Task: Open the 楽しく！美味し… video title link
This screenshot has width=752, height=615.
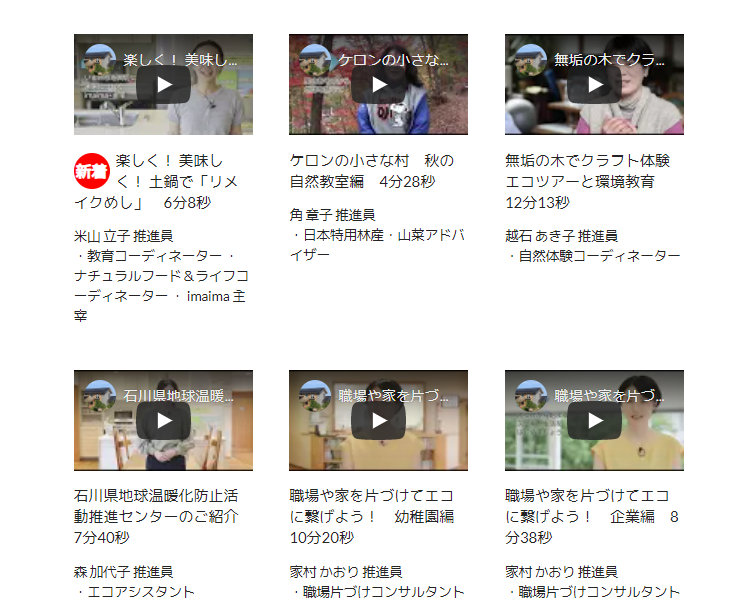Action: 181,60
